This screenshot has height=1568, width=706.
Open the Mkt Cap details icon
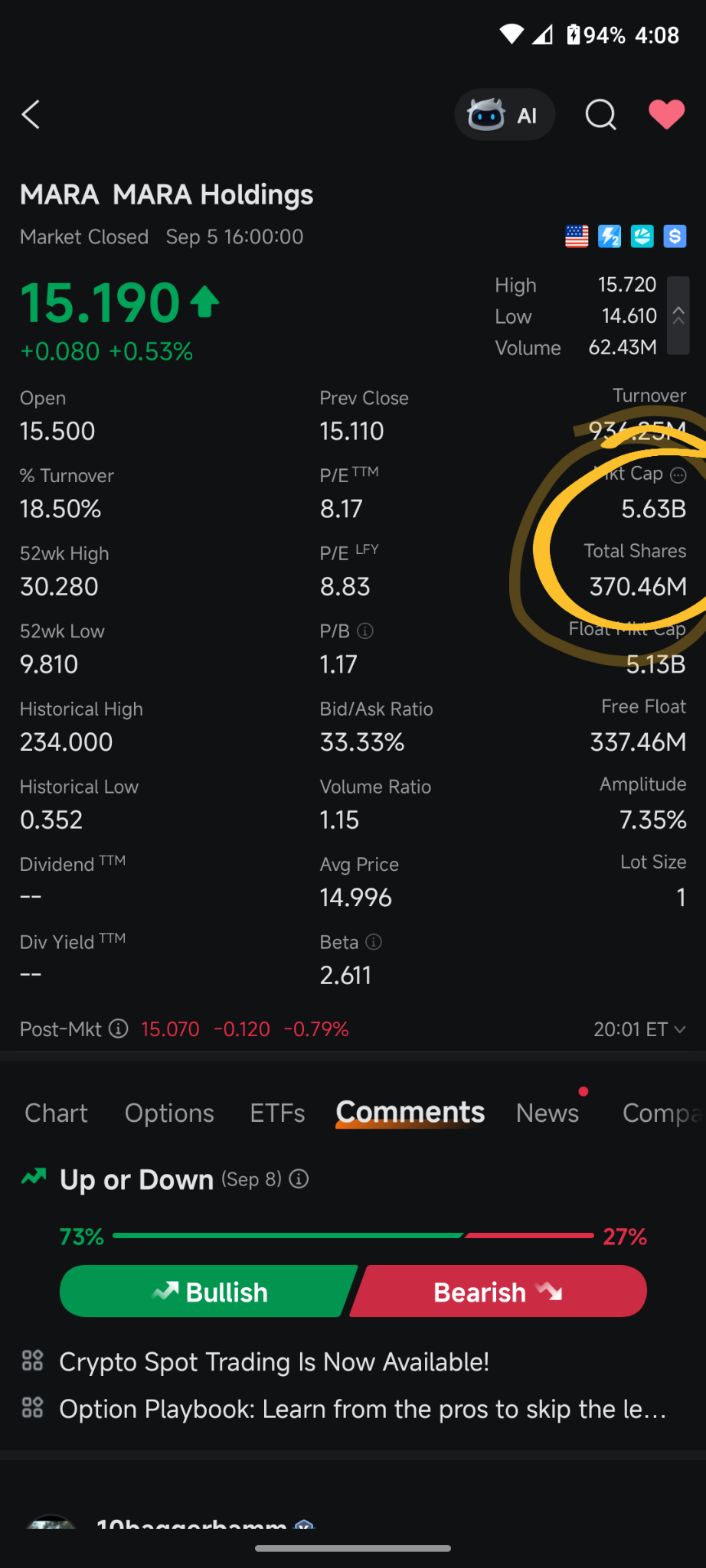point(678,475)
